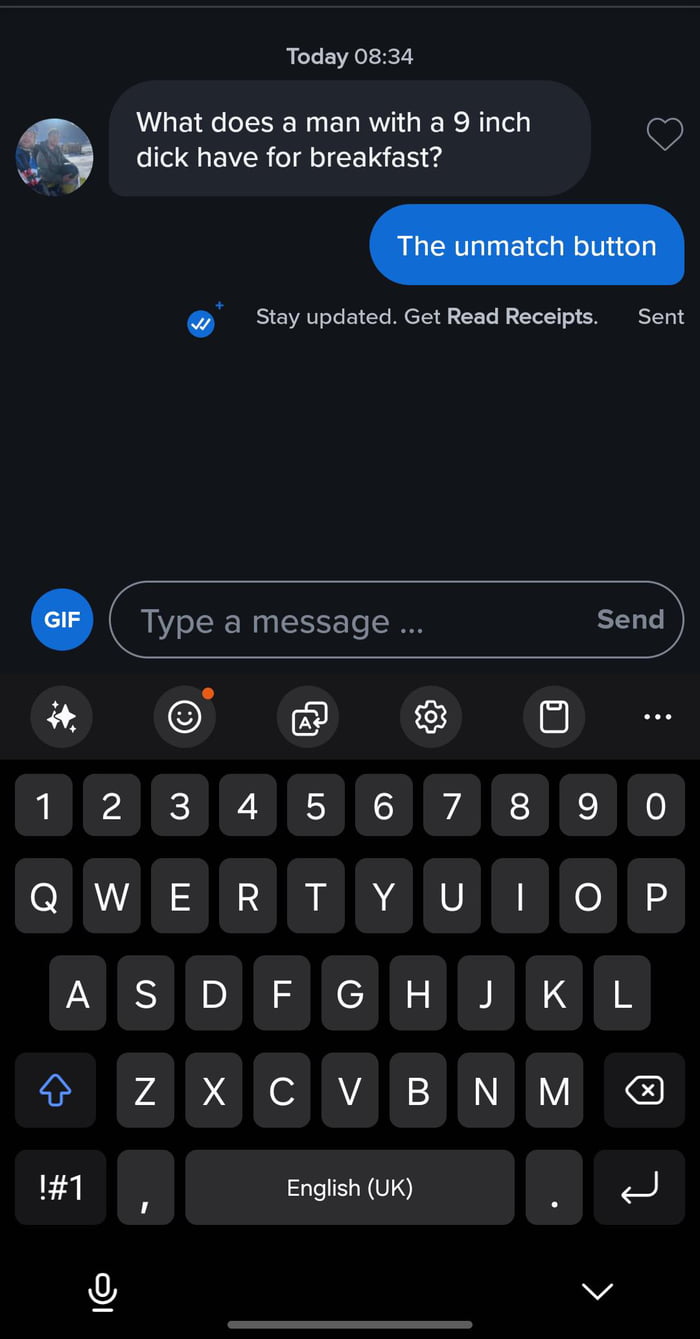This screenshot has height=1339, width=700.
Task: Open the keyboard clipboard
Action: coord(554,716)
